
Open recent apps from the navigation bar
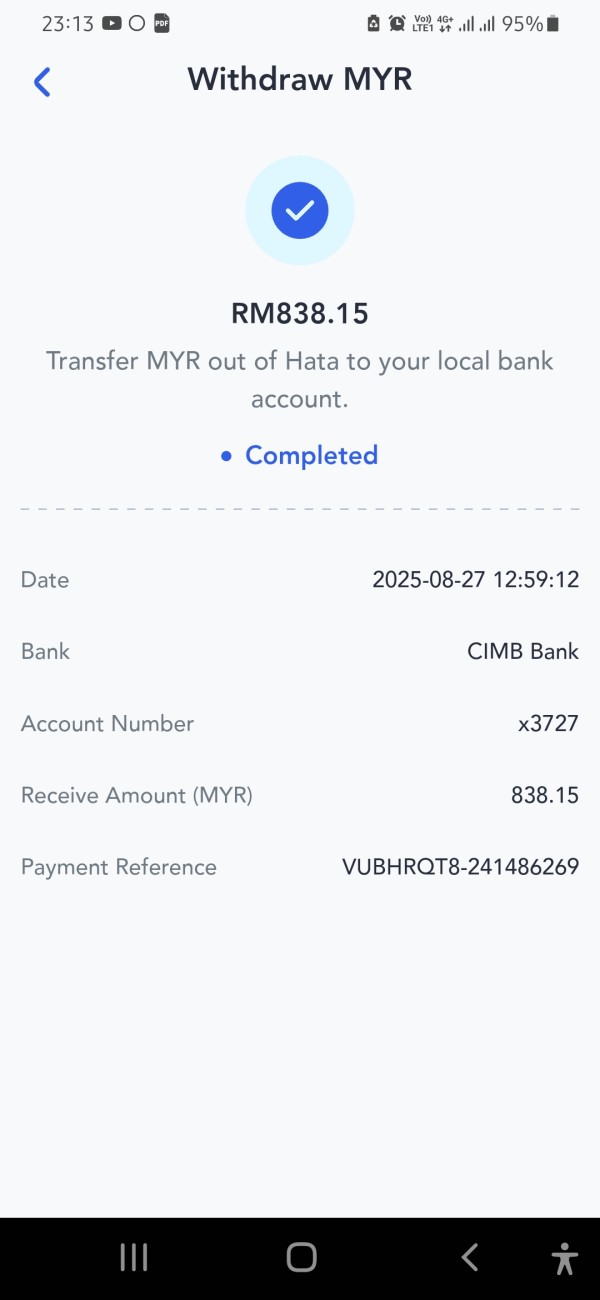pyautogui.click(x=134, y=1257)
